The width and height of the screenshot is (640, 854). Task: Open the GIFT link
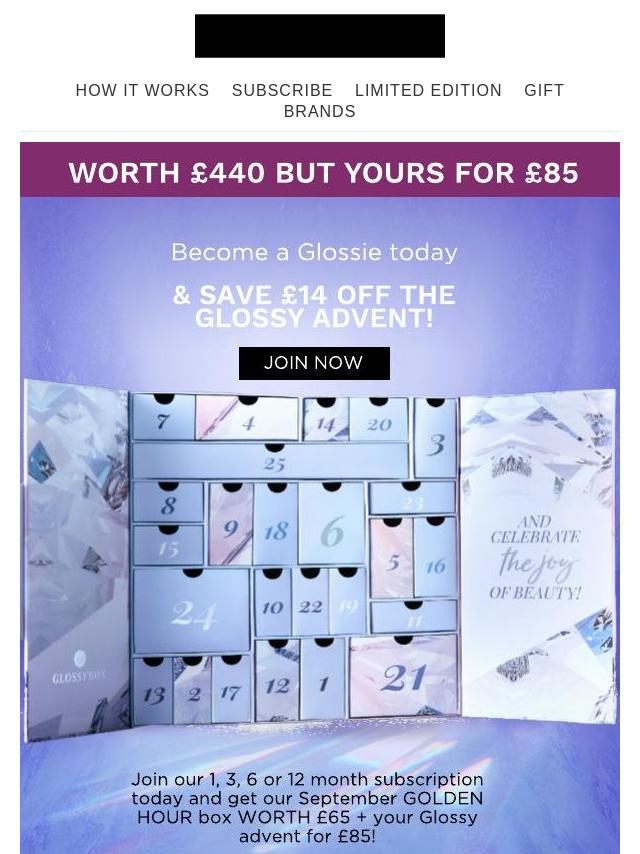coord(544,90)
